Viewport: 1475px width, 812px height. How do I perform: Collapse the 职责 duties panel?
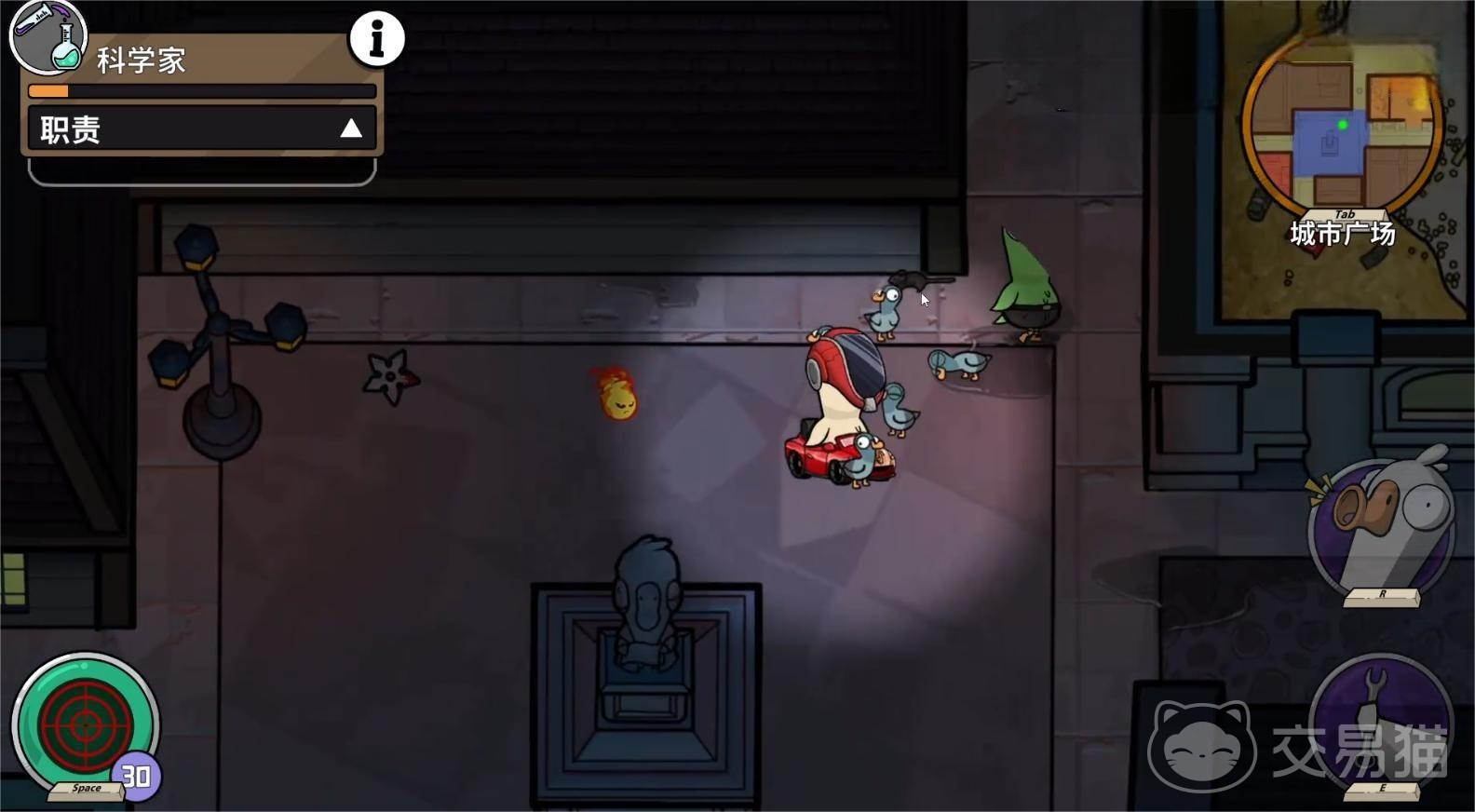pos(350,129)
